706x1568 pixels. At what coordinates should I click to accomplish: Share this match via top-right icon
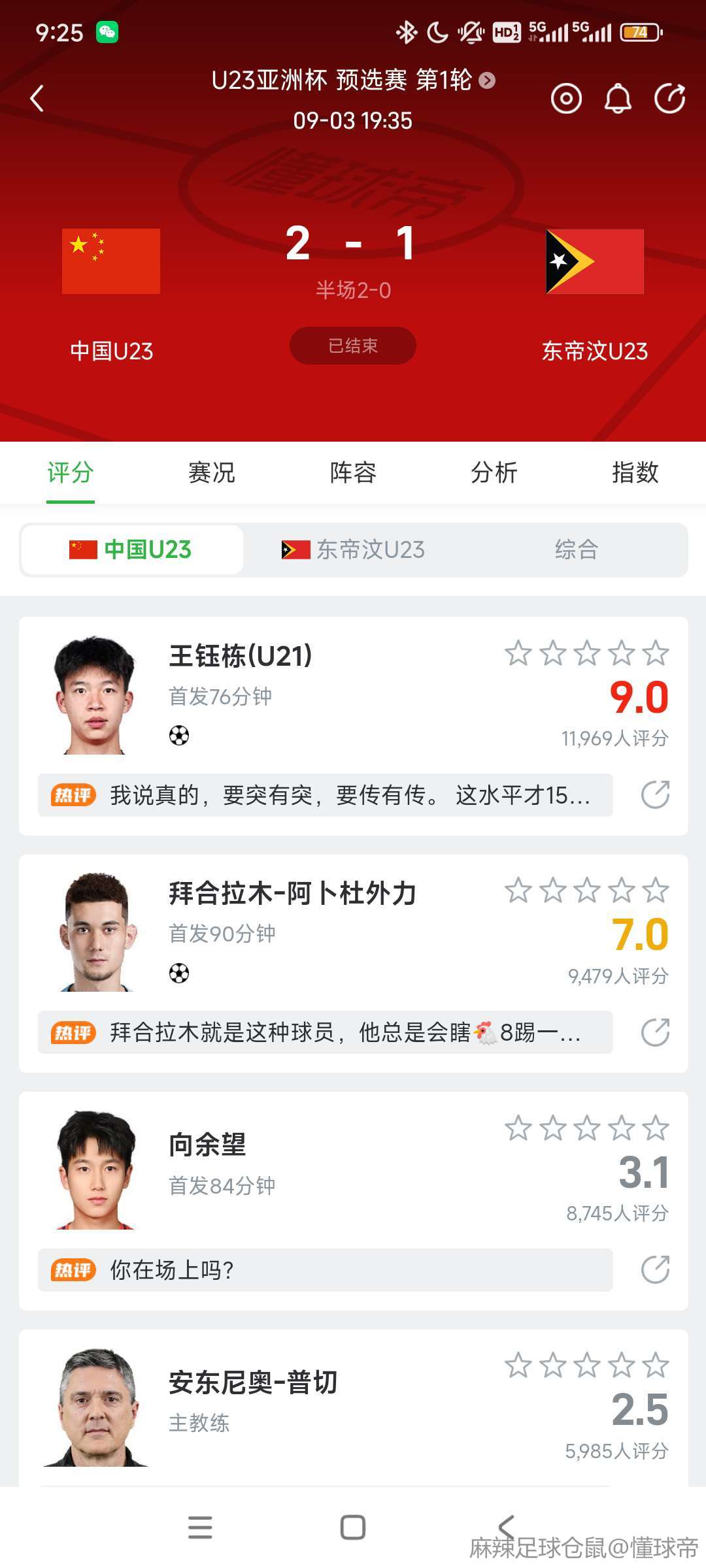670,99
